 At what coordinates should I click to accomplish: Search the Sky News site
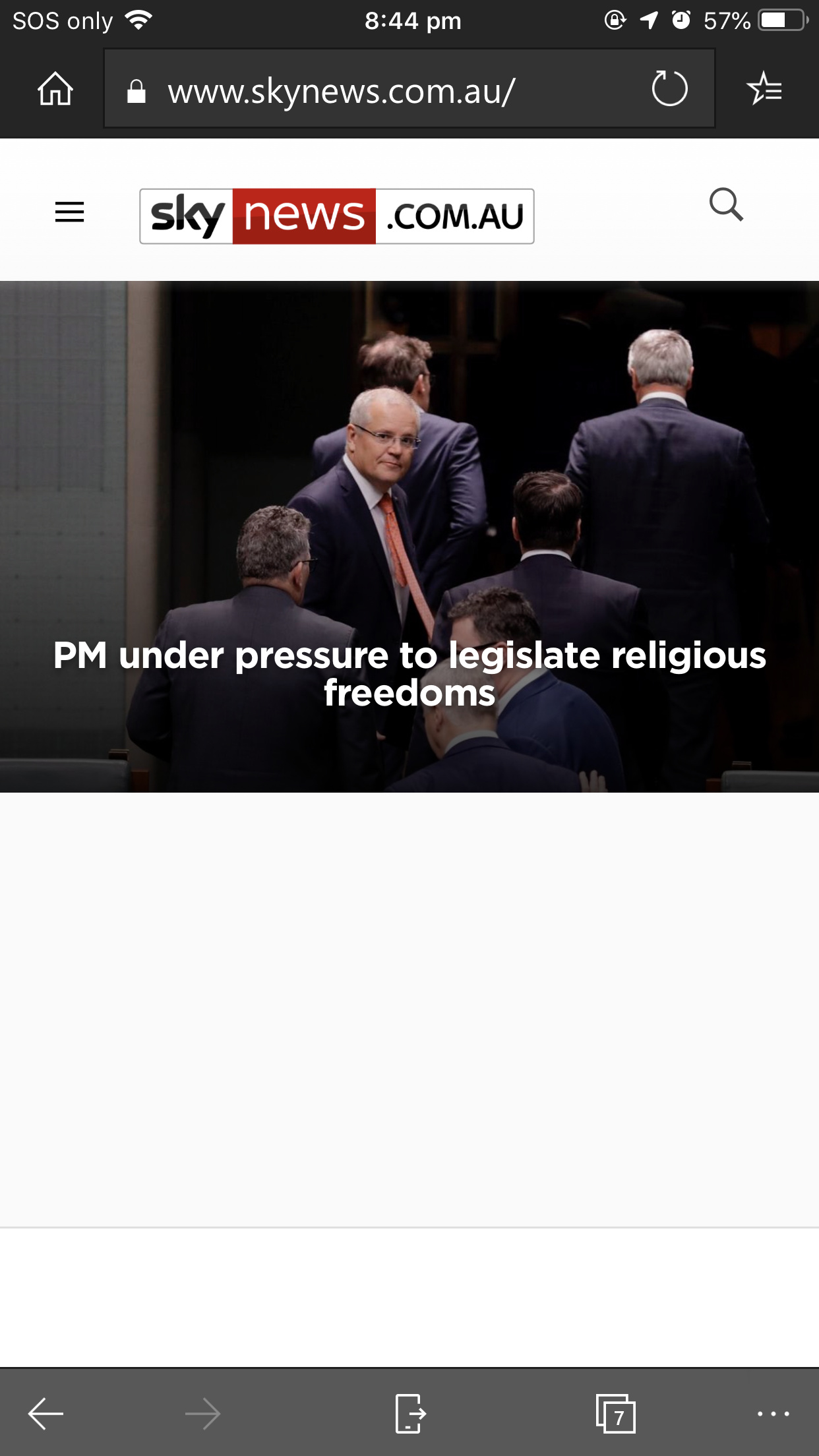[x=726, y=204]
